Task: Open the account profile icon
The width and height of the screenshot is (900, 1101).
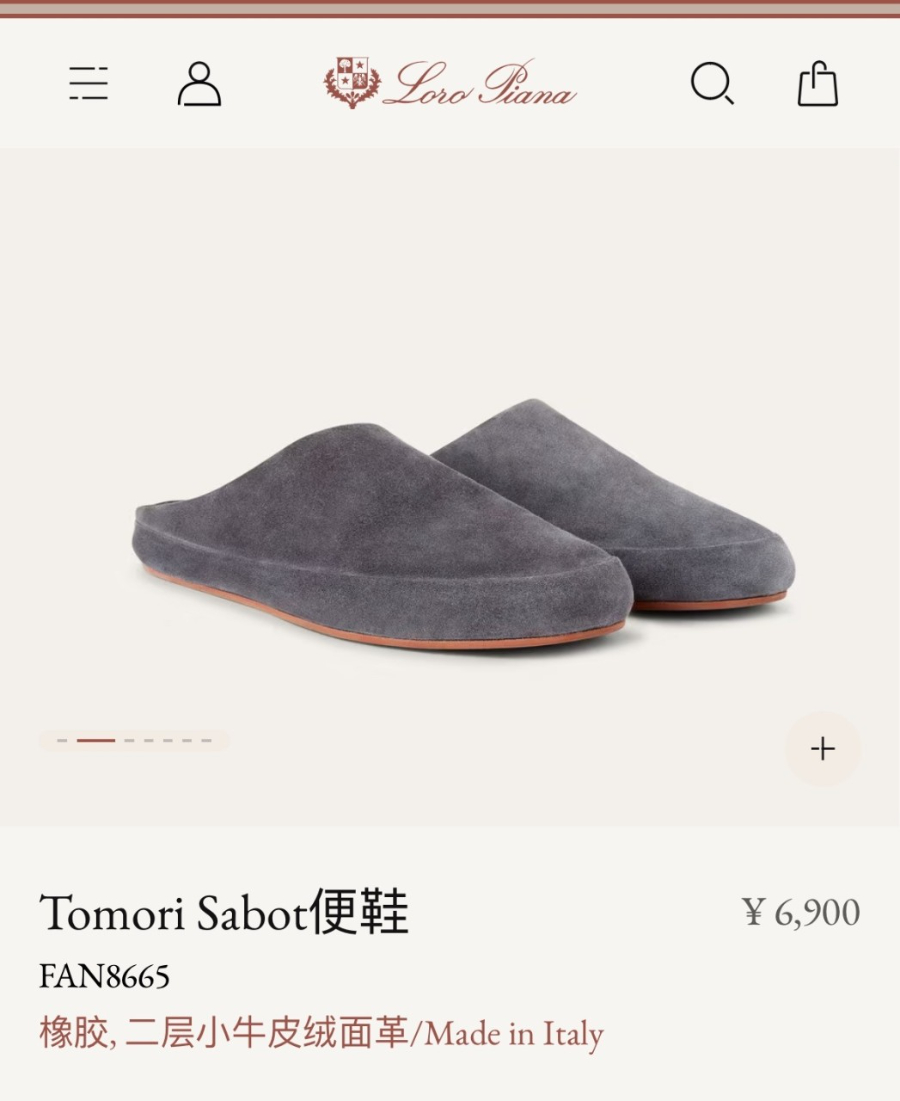Action: (199, 84)
